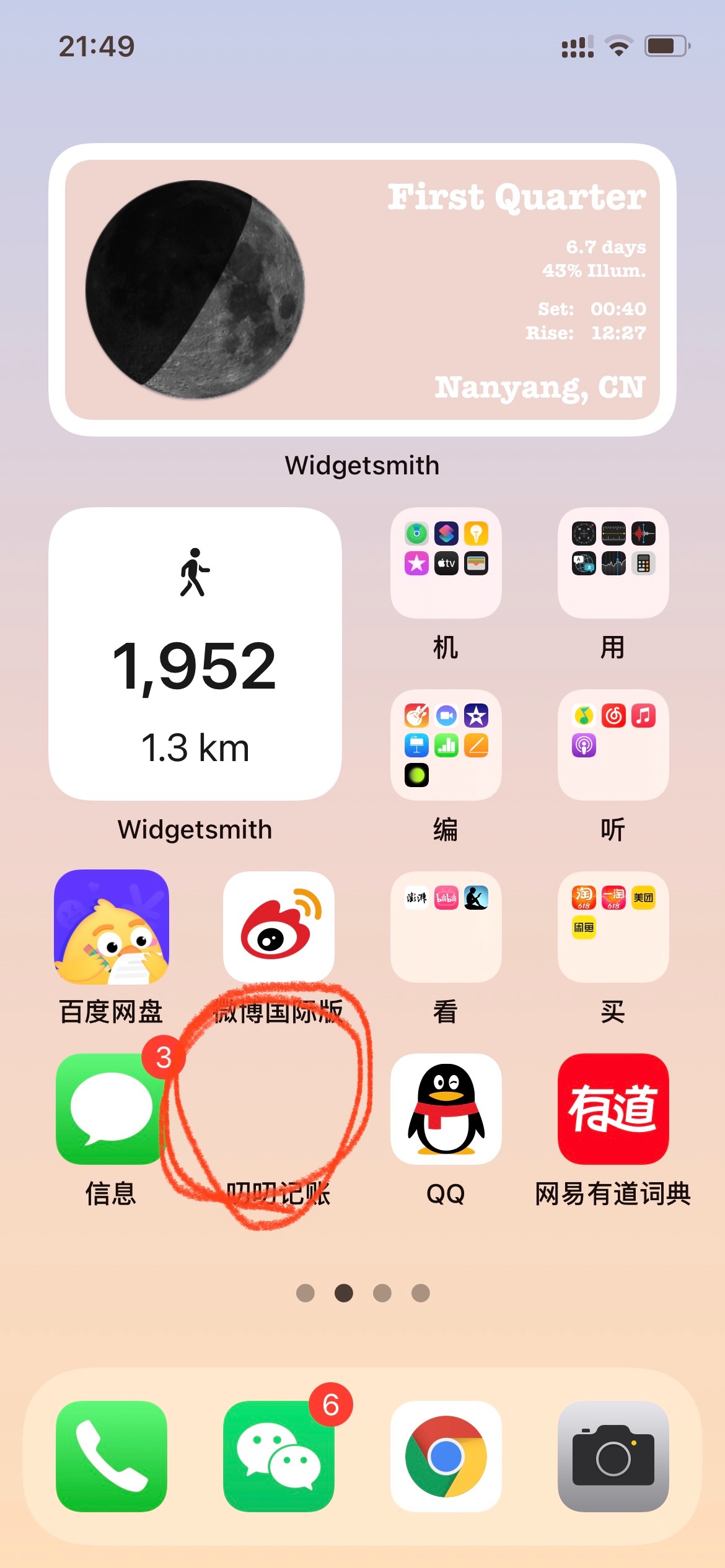Open 网易有道词典 dictionary app

613,1108
